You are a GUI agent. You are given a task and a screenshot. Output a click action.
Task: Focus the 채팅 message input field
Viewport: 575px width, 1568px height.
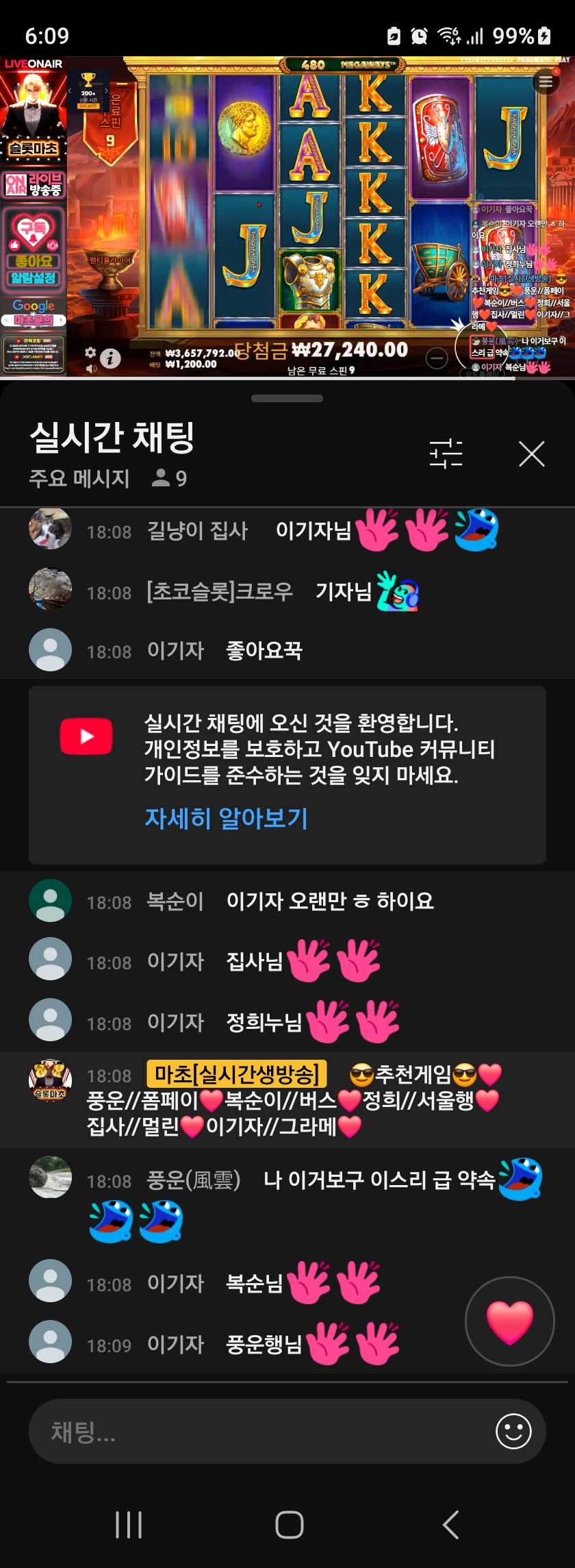click(x=260, y=1432)
